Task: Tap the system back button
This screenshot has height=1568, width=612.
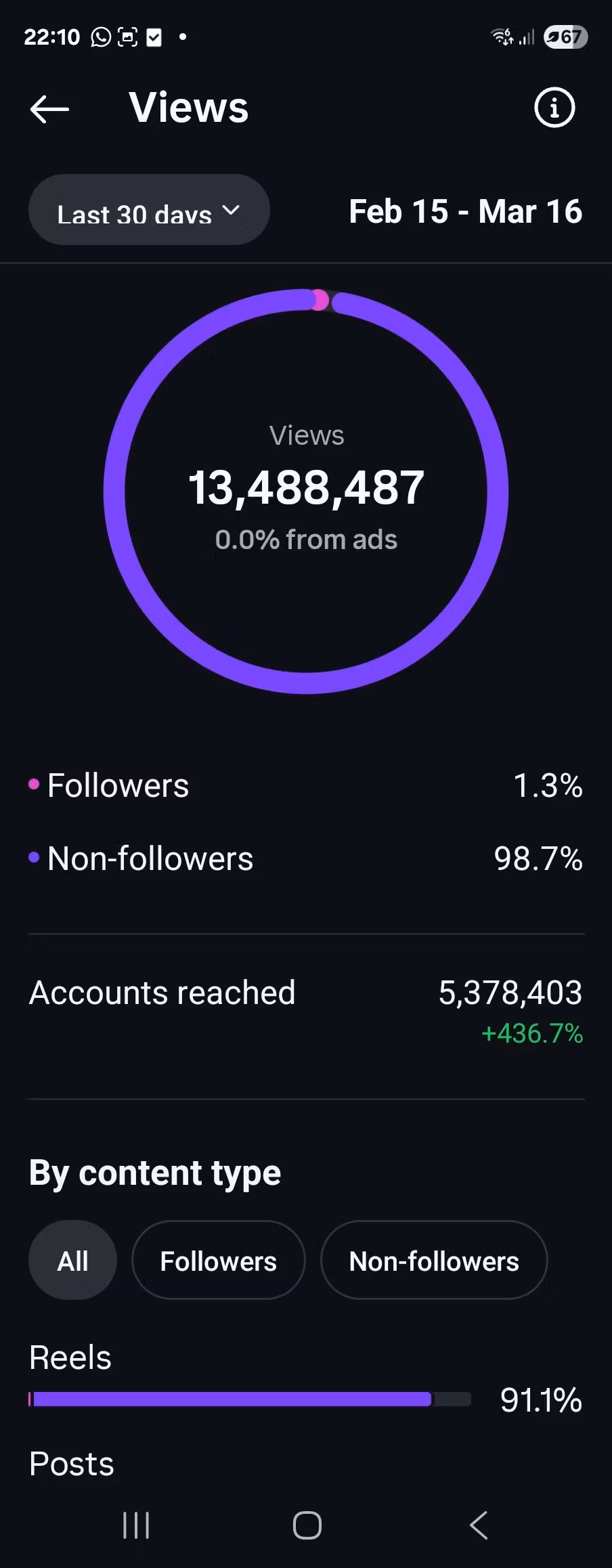Action: point(478,1526)
